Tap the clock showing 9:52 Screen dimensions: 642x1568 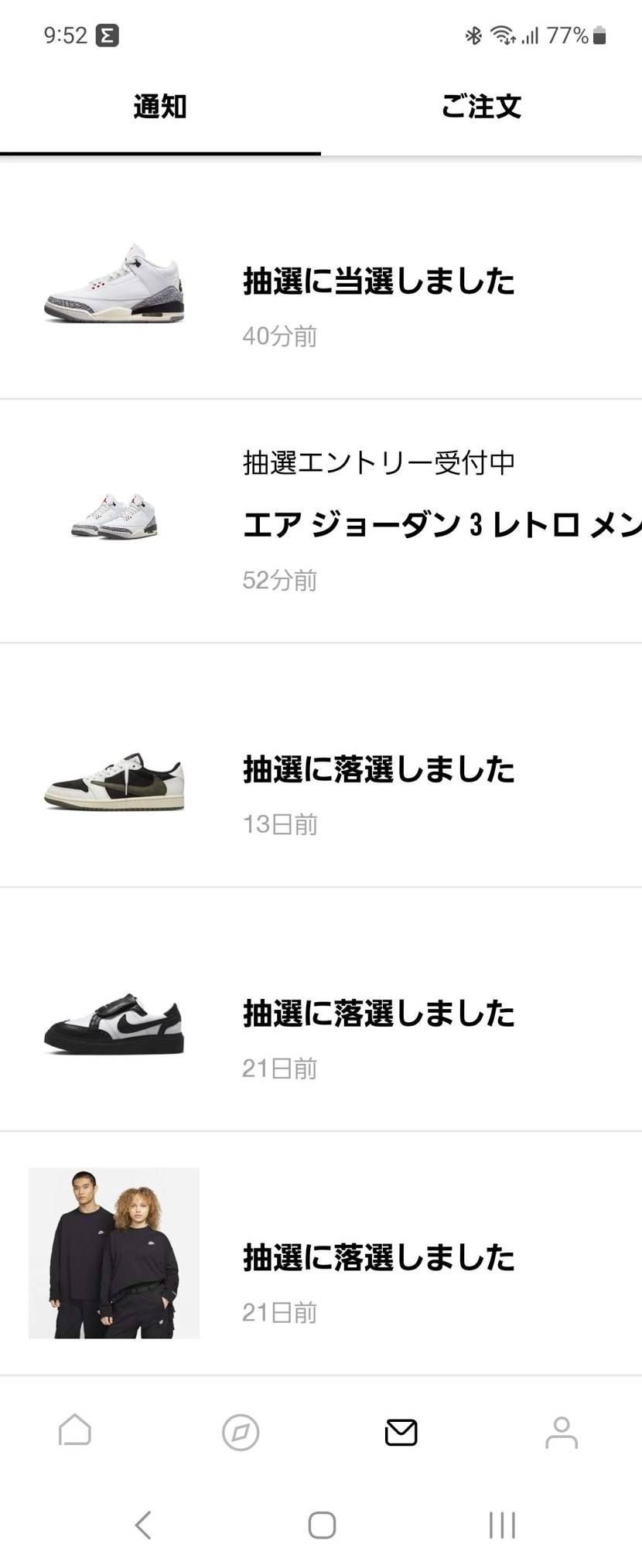coord(64,34)
